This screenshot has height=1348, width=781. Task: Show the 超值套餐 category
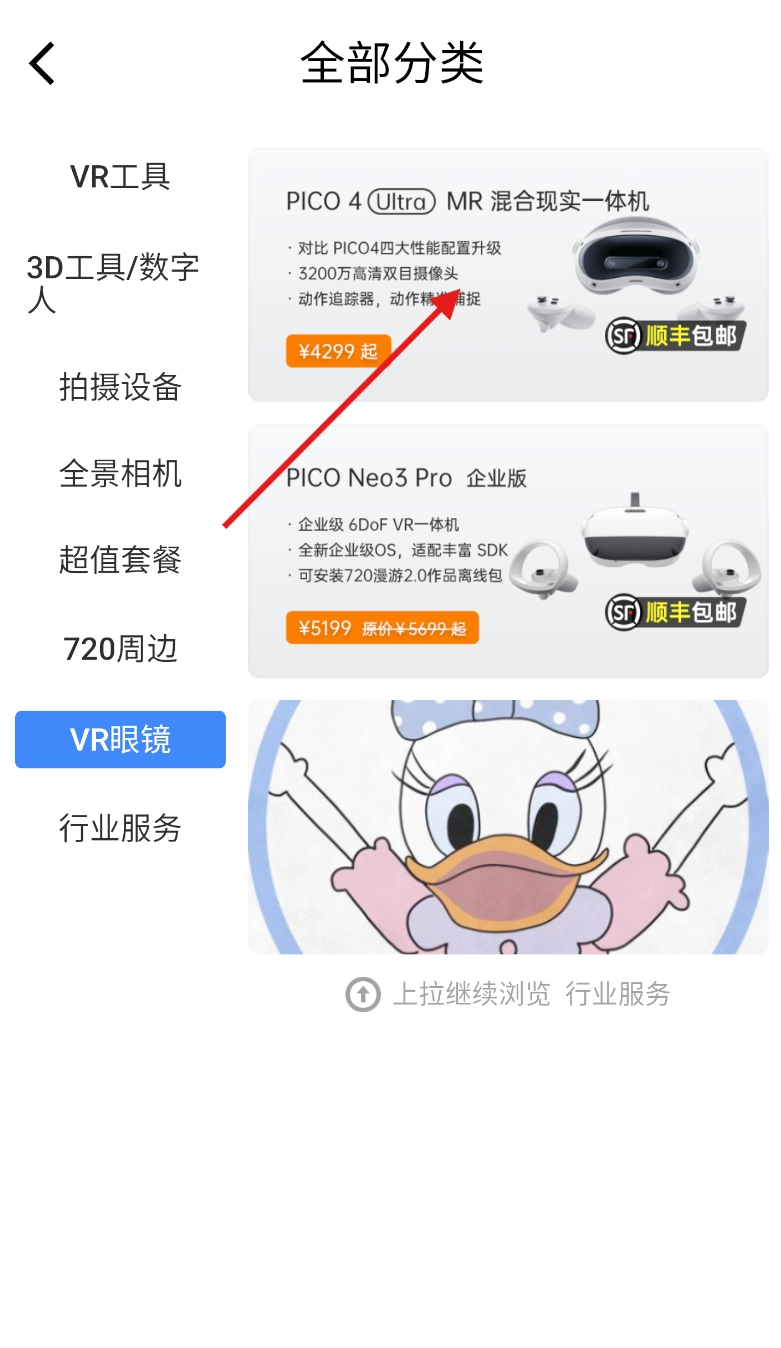coord(120,560)
